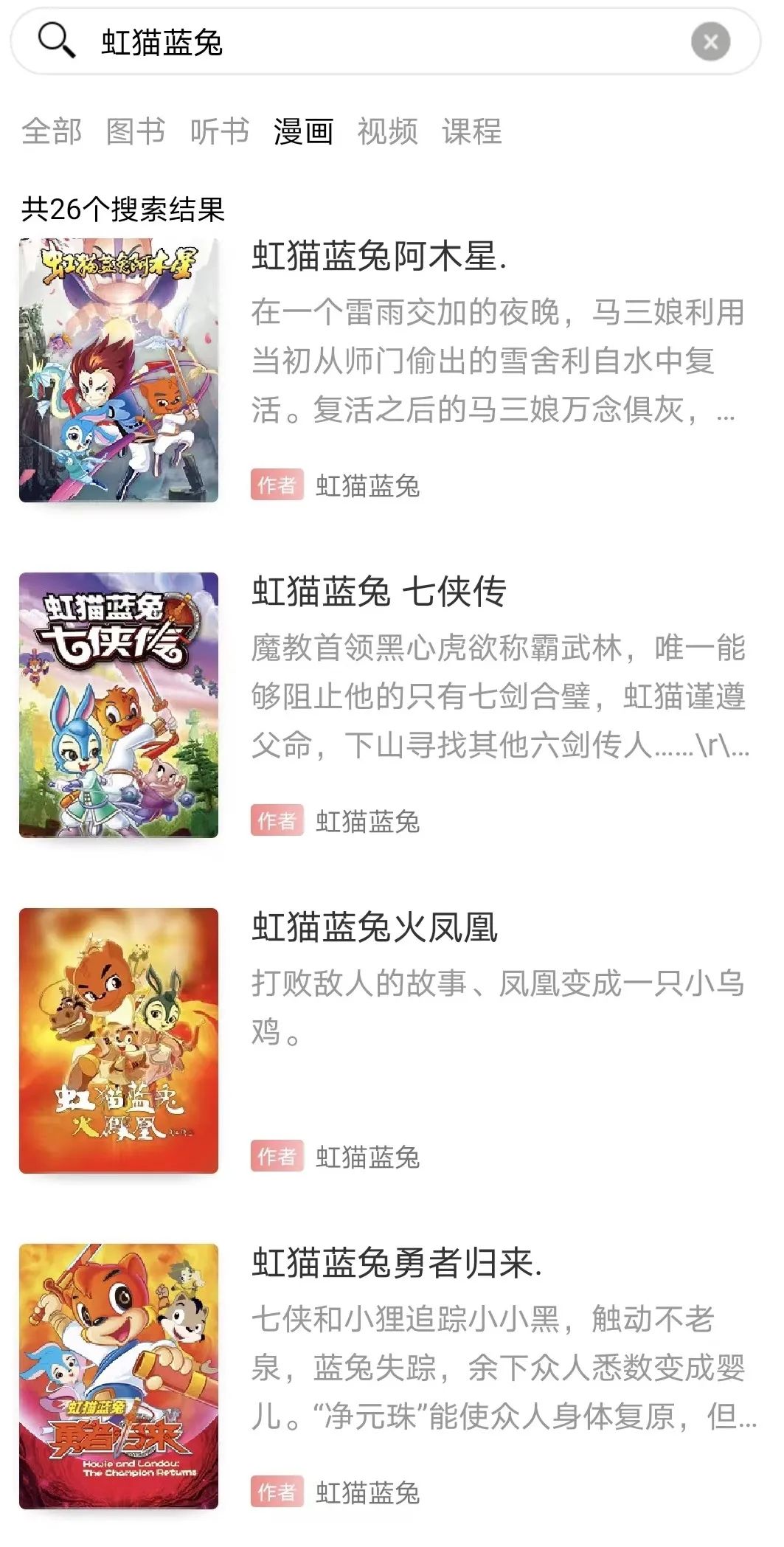Open the 虹猫蓝兔勇者归来 comic result

pos(397,1263)
